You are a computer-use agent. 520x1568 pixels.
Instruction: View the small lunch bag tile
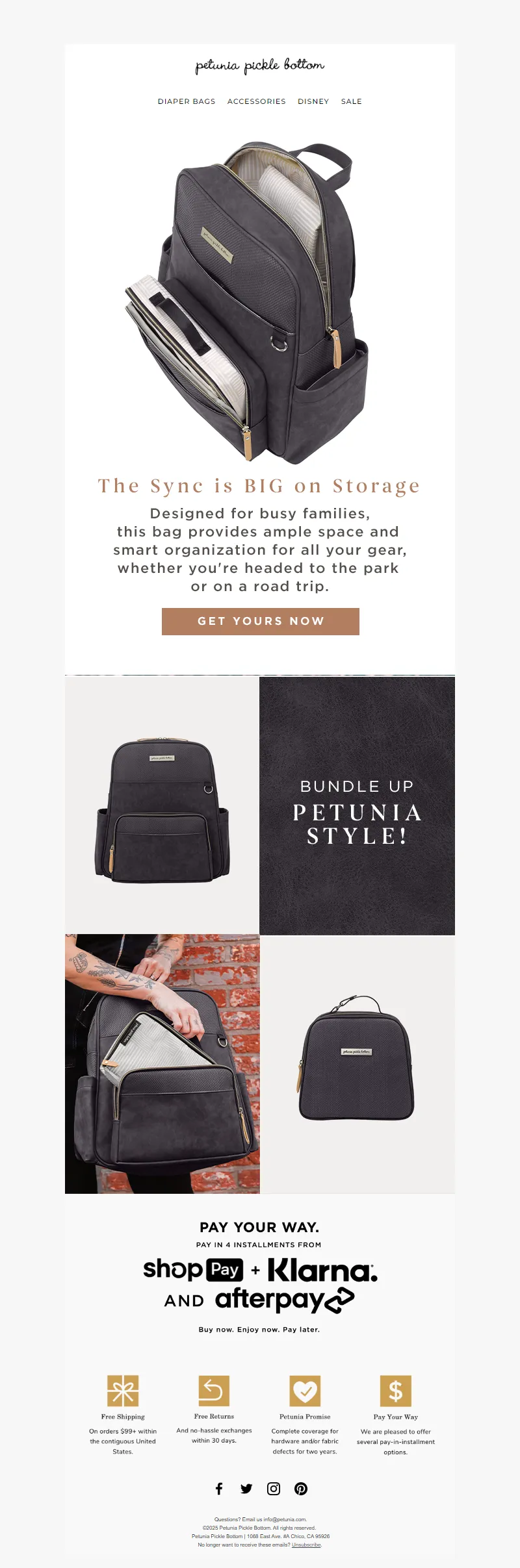357,1064
